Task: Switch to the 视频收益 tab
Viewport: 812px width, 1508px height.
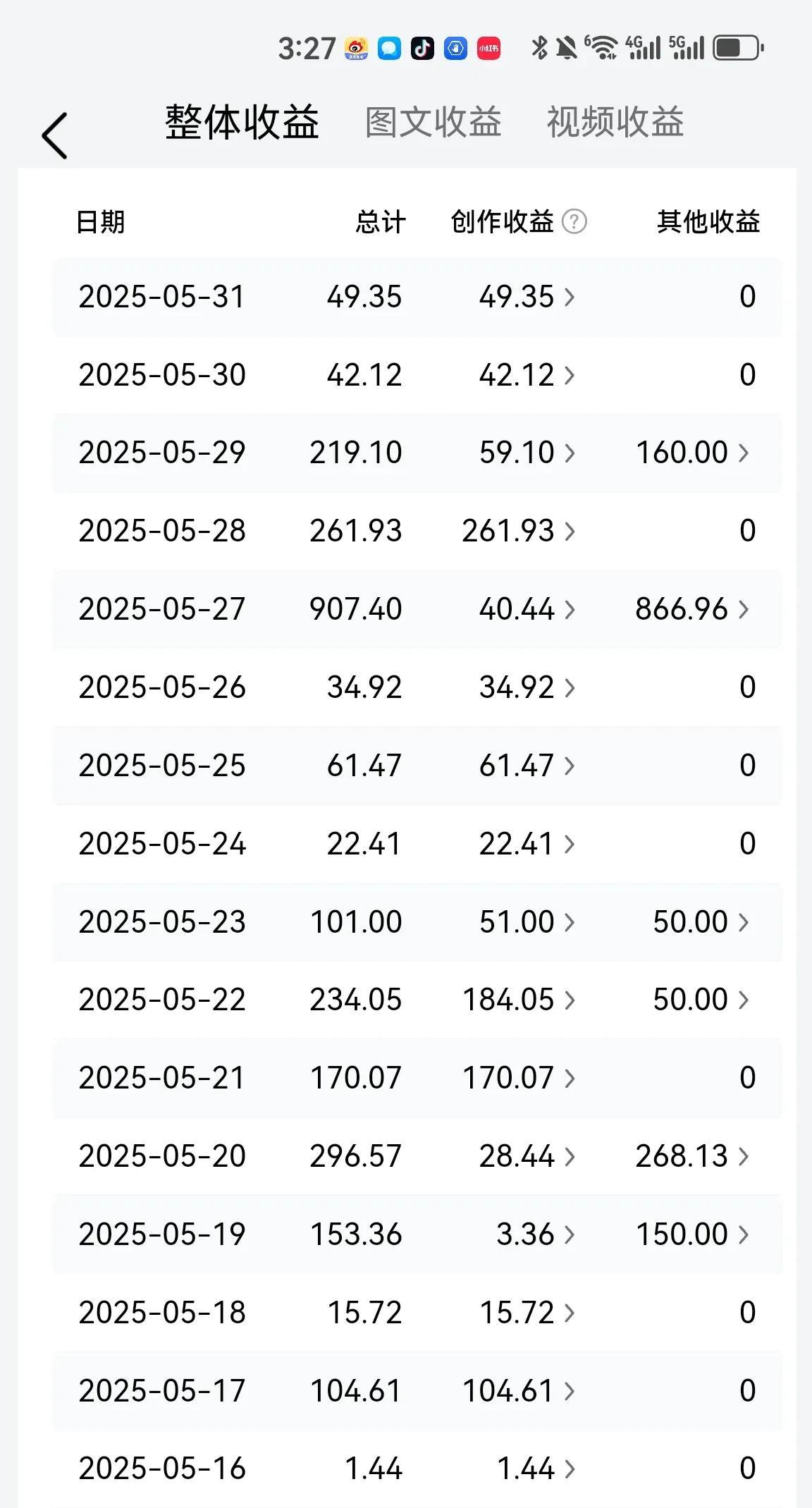Action: (x=615, y=122)
